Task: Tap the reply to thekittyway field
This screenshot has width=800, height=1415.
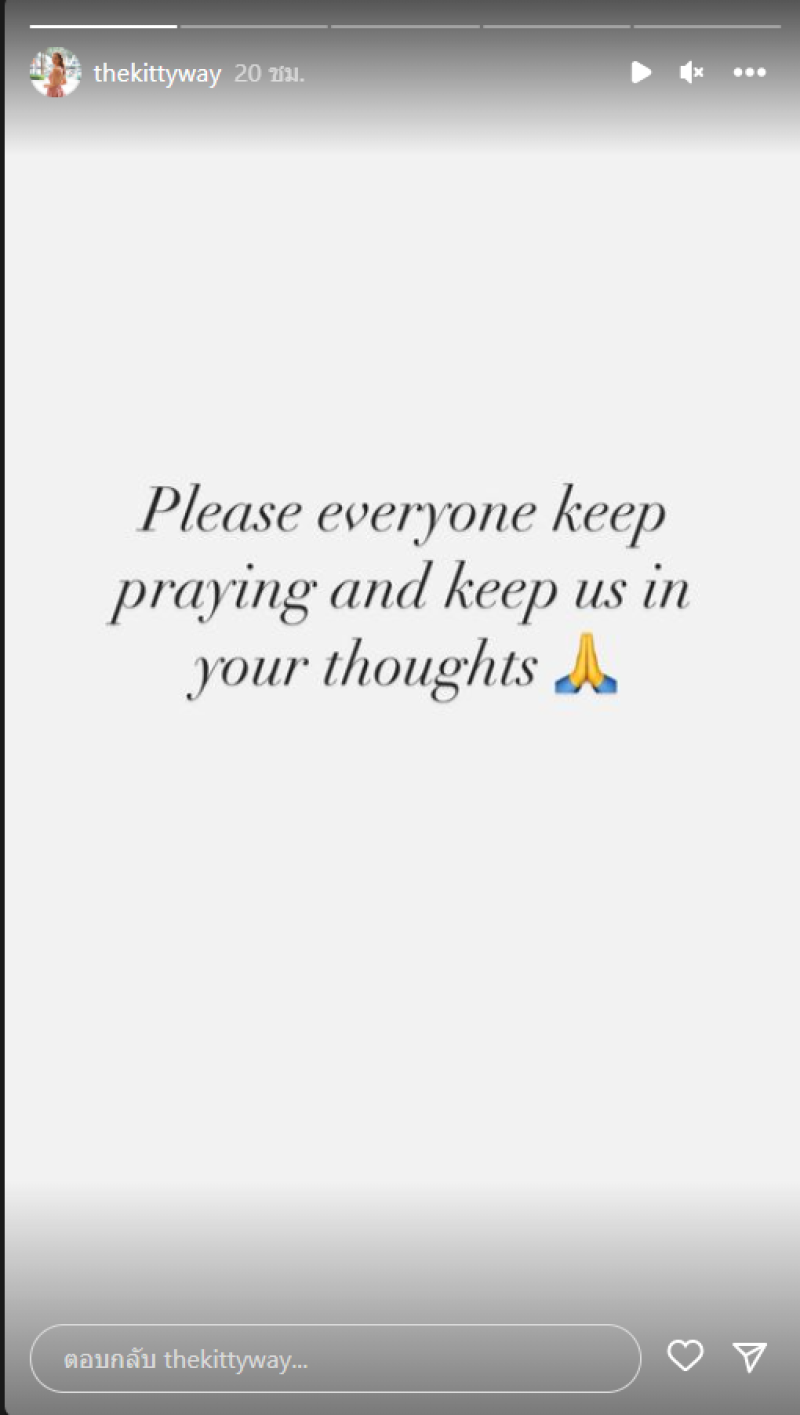Action: click(335, 1359)
